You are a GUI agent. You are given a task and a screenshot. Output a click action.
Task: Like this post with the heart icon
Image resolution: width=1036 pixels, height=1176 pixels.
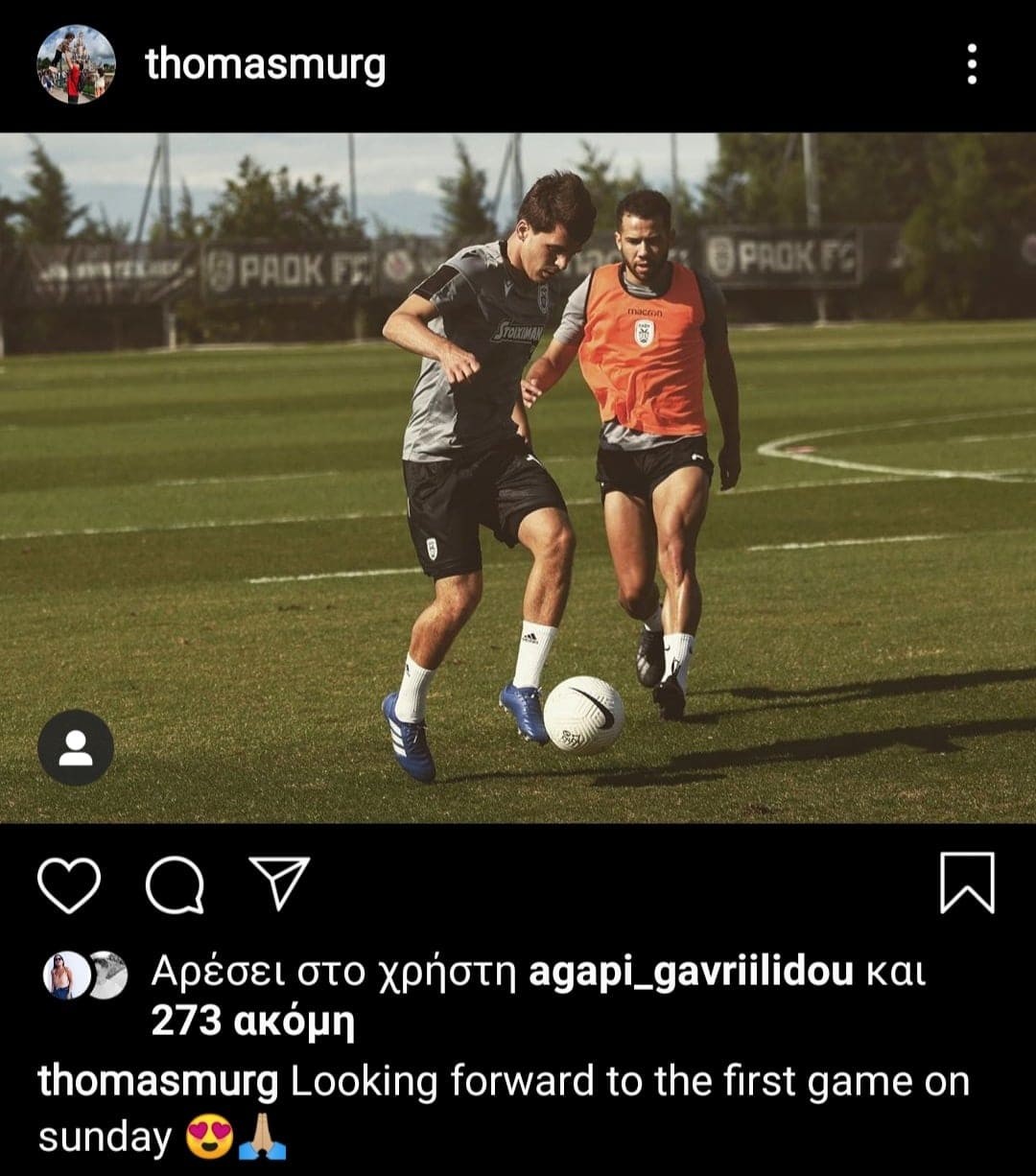coord(69,882)
